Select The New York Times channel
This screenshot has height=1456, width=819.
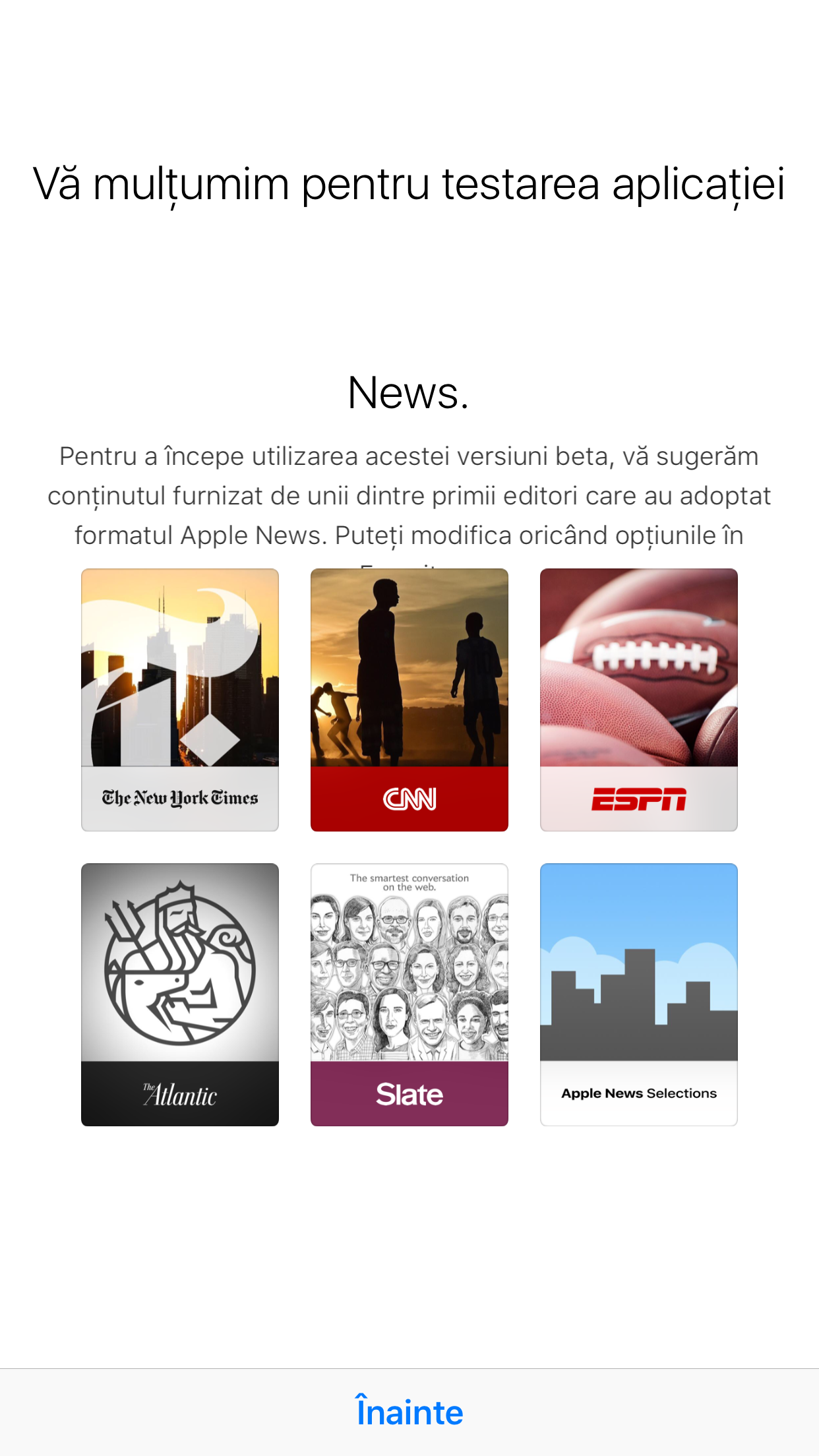coord(180,700)
